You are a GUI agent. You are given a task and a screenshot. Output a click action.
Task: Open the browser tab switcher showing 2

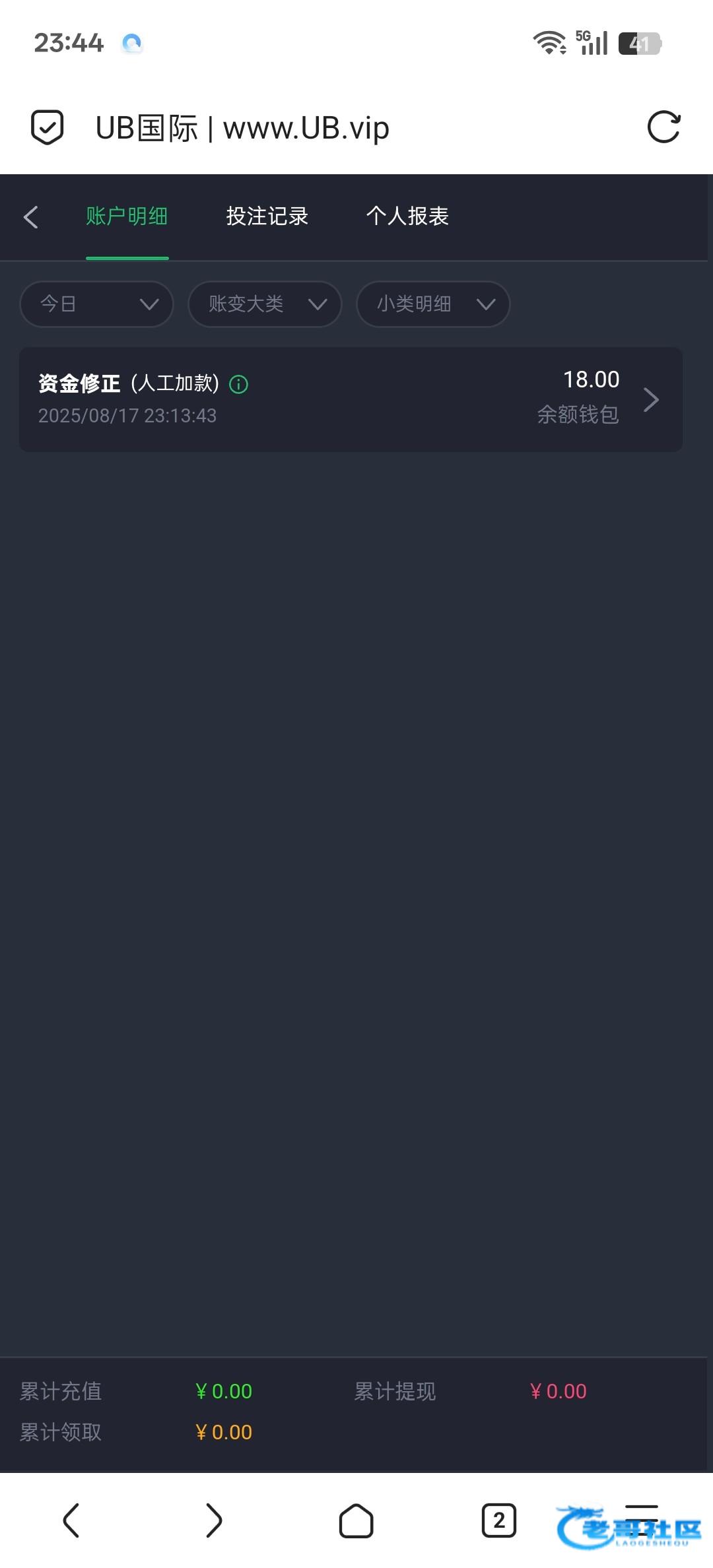coord(498,1520)
